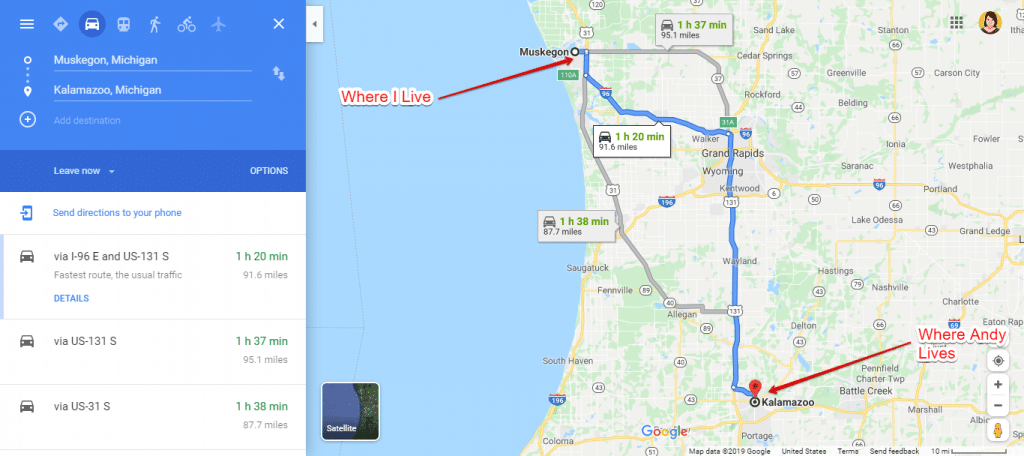Image resolution: width=1024 pixels, height=456 pixels.
Task: Close the directions panel
Action: click(x=279, y=23)
